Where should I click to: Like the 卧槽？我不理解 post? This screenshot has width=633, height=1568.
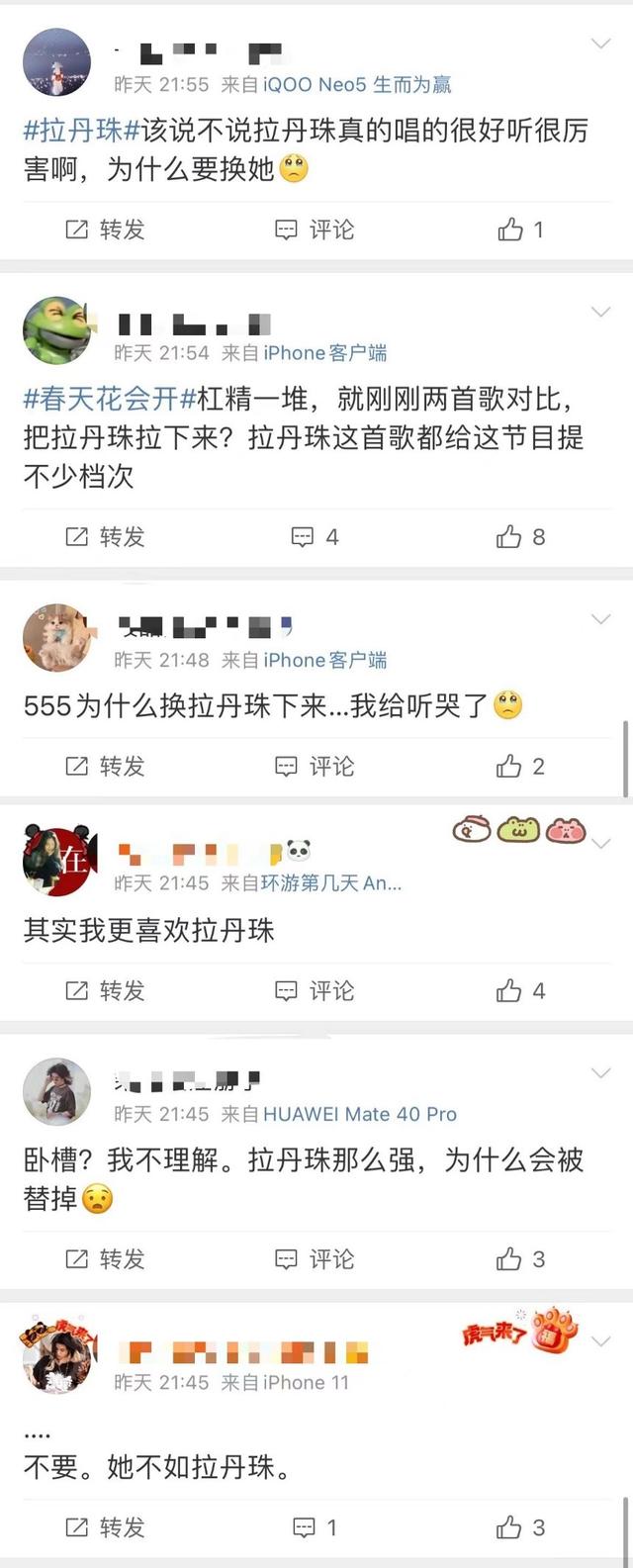coord(520,1259)
